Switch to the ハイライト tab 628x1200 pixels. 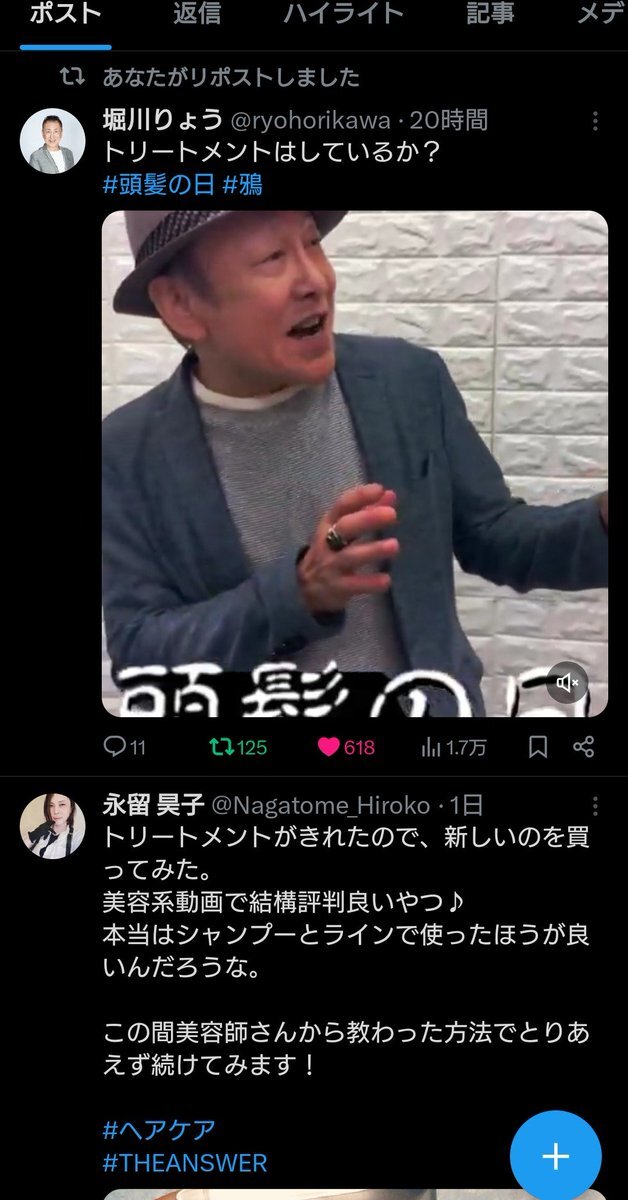[x=343, y=14]
